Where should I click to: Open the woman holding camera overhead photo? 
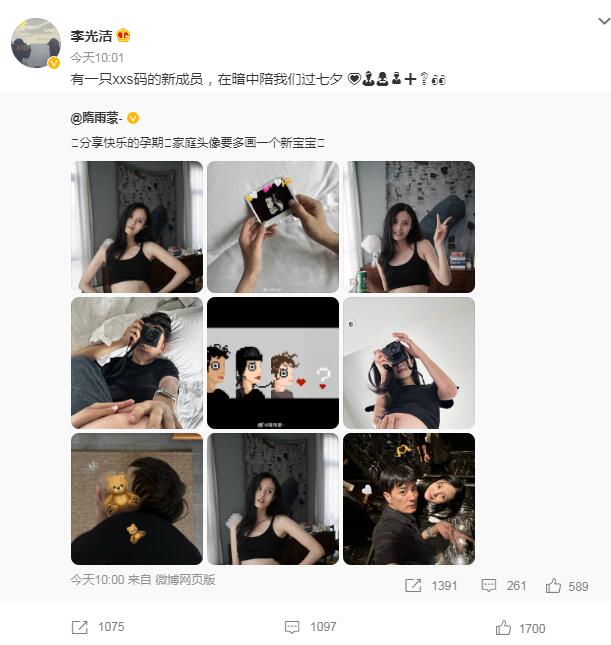(x=409, y=363)
